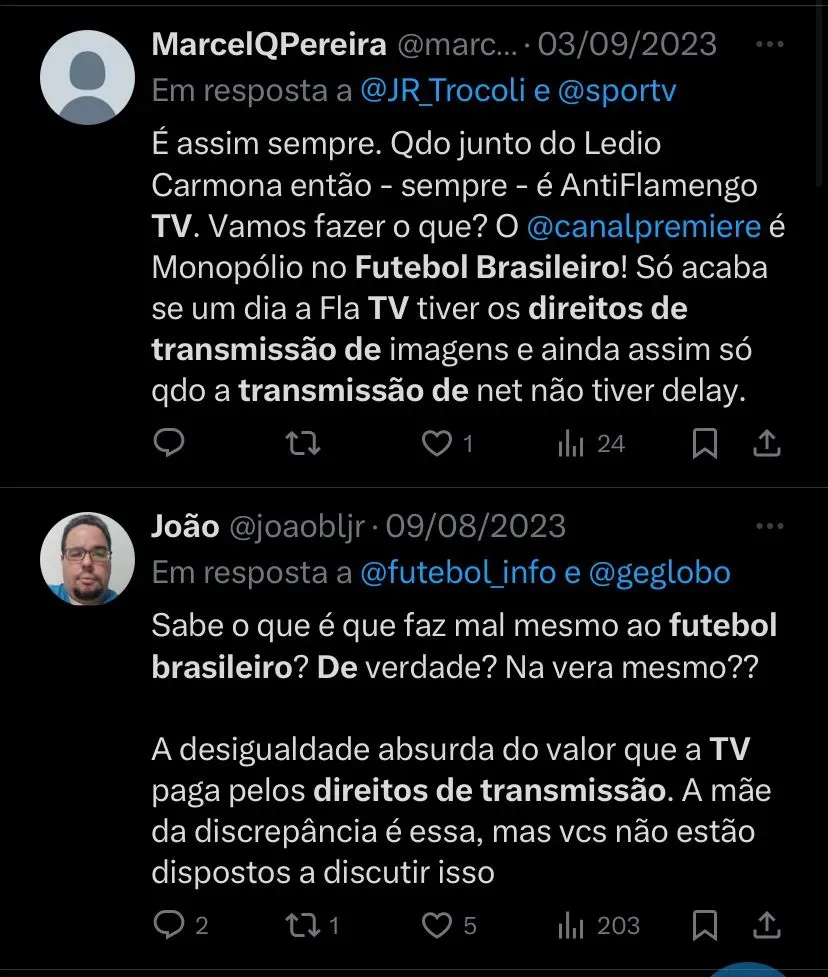
Task: Open MarcelQPereira's profile picture
Action: [87, 77]
